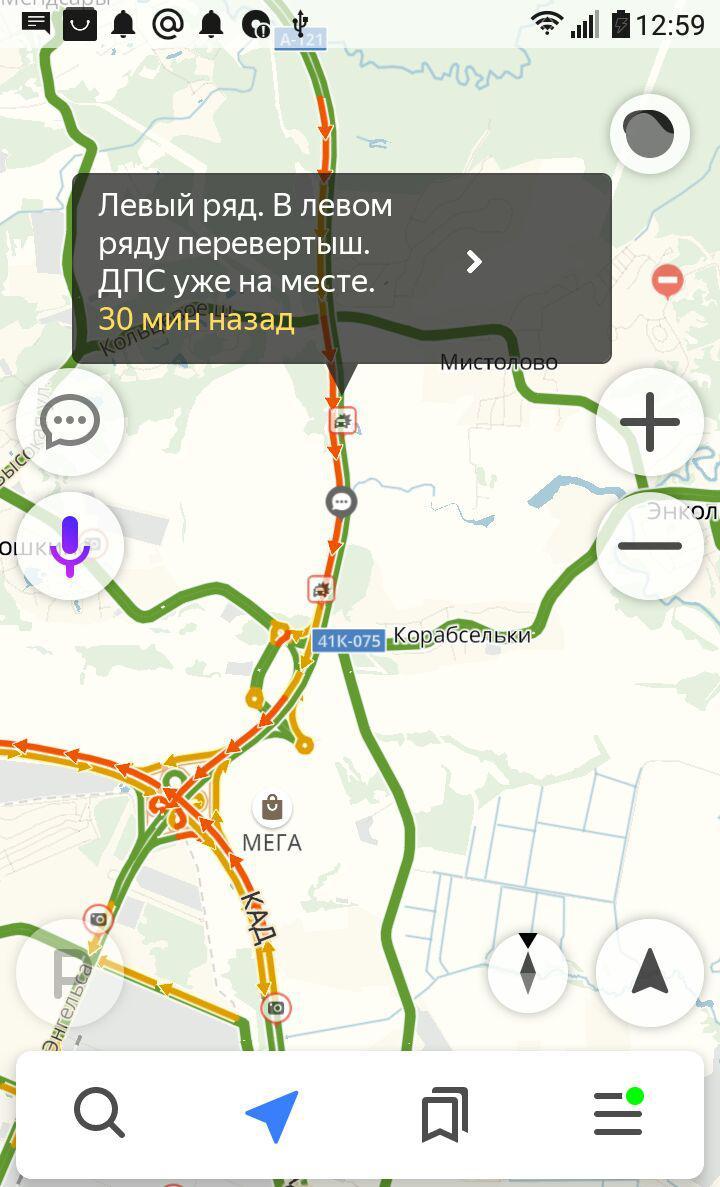This screenshot has width=720, height=1187.
Task: Tap the conversation marker on the road
Action: click(x=341, y=501)
